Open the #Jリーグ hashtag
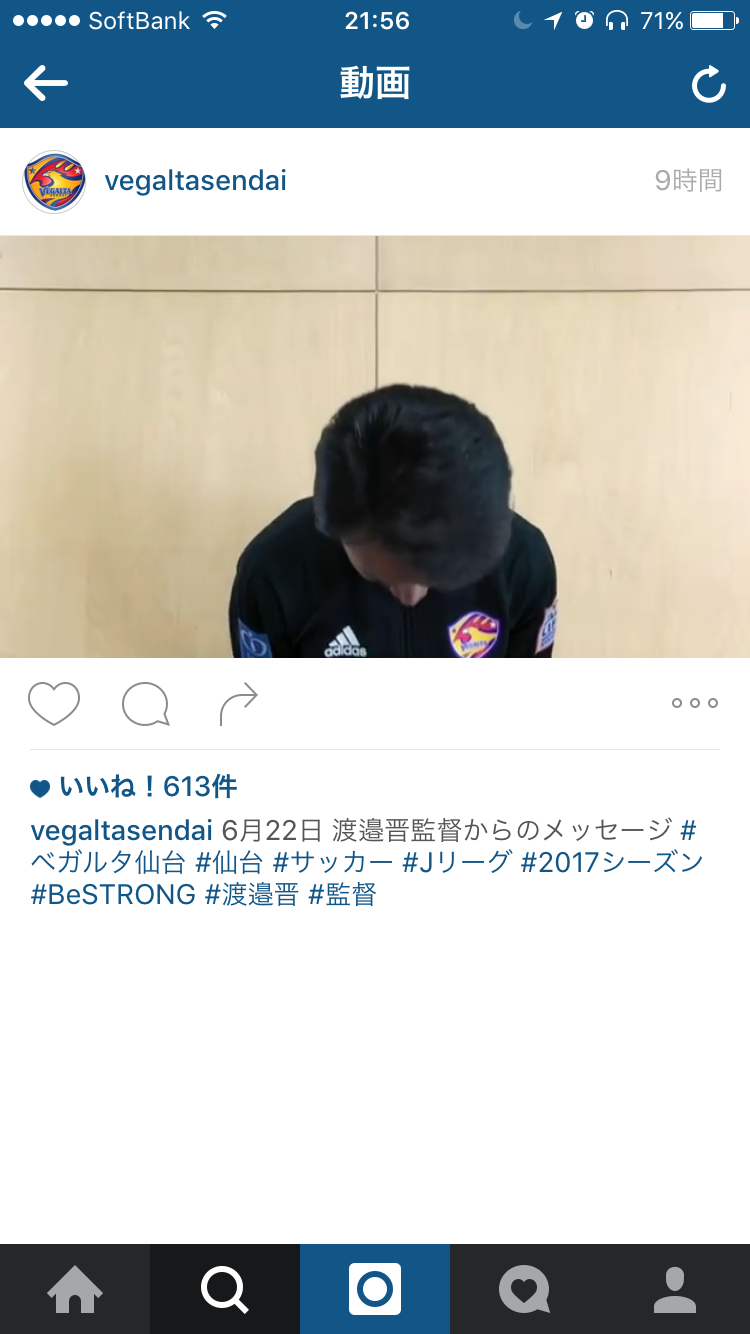Image resolution: width=750 pixels, height=1334 pixels. point(457,863)
